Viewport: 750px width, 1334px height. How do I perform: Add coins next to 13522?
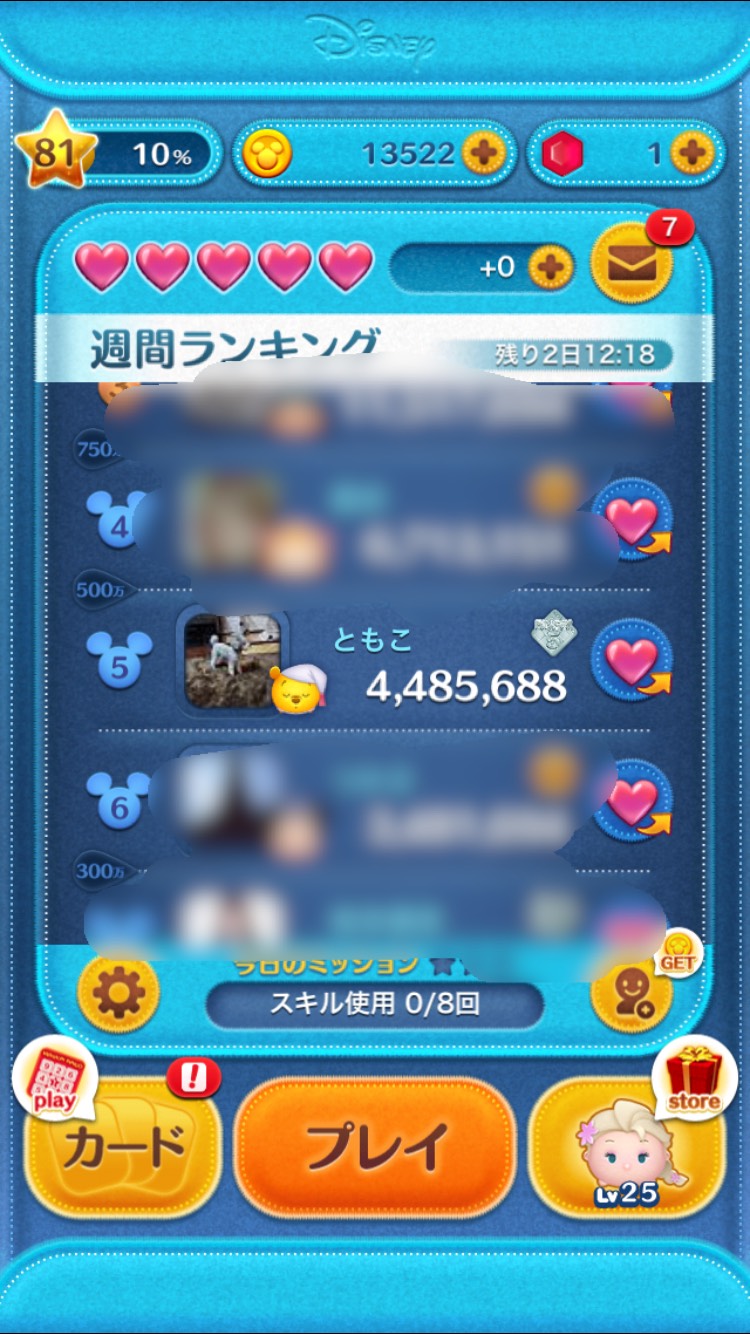click(483, 153)
